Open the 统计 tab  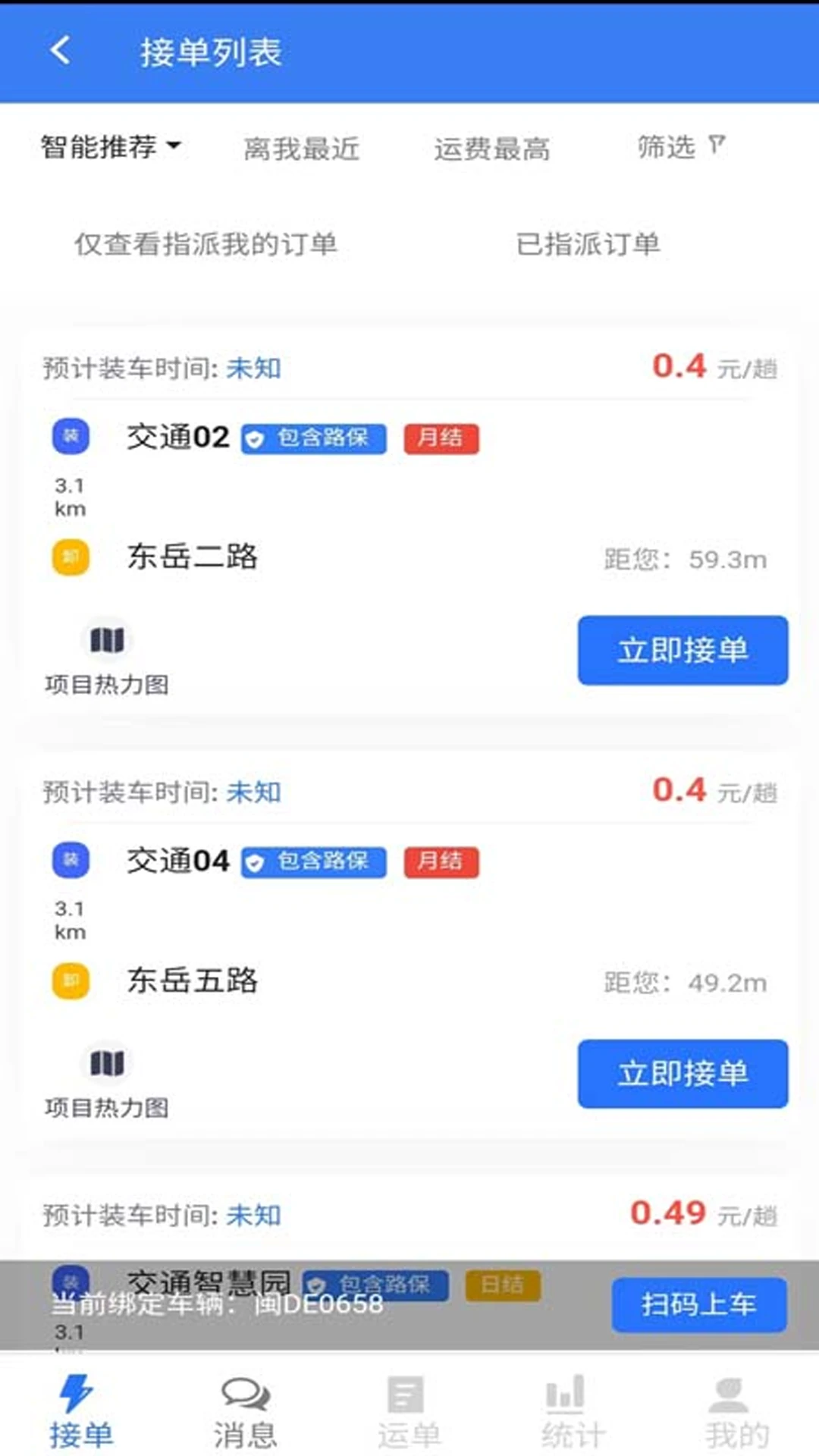pyautogui.click(x=573, y=1412)
